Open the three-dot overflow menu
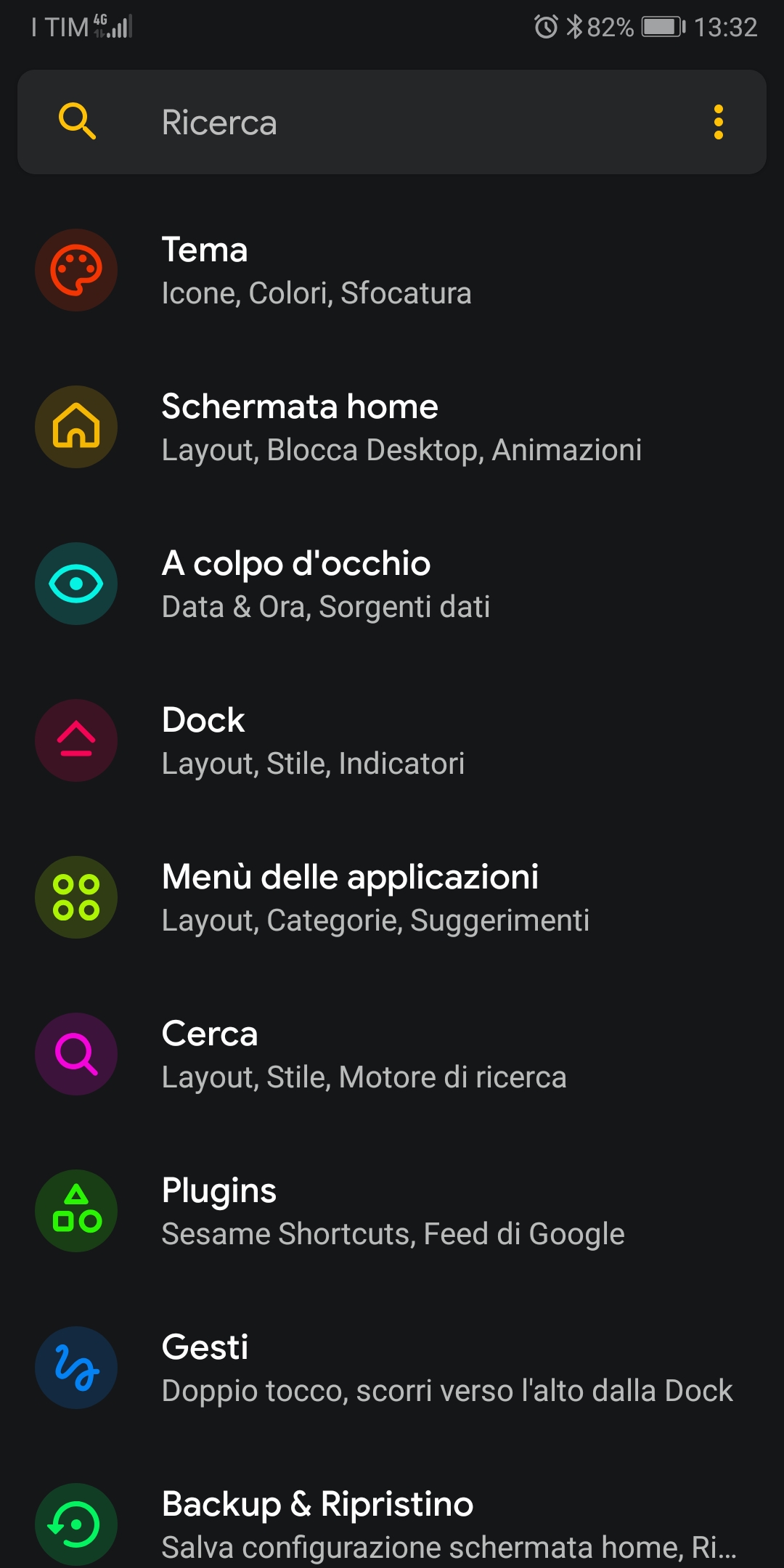This screenshot has width=784, height=1568. coord(719,122)
